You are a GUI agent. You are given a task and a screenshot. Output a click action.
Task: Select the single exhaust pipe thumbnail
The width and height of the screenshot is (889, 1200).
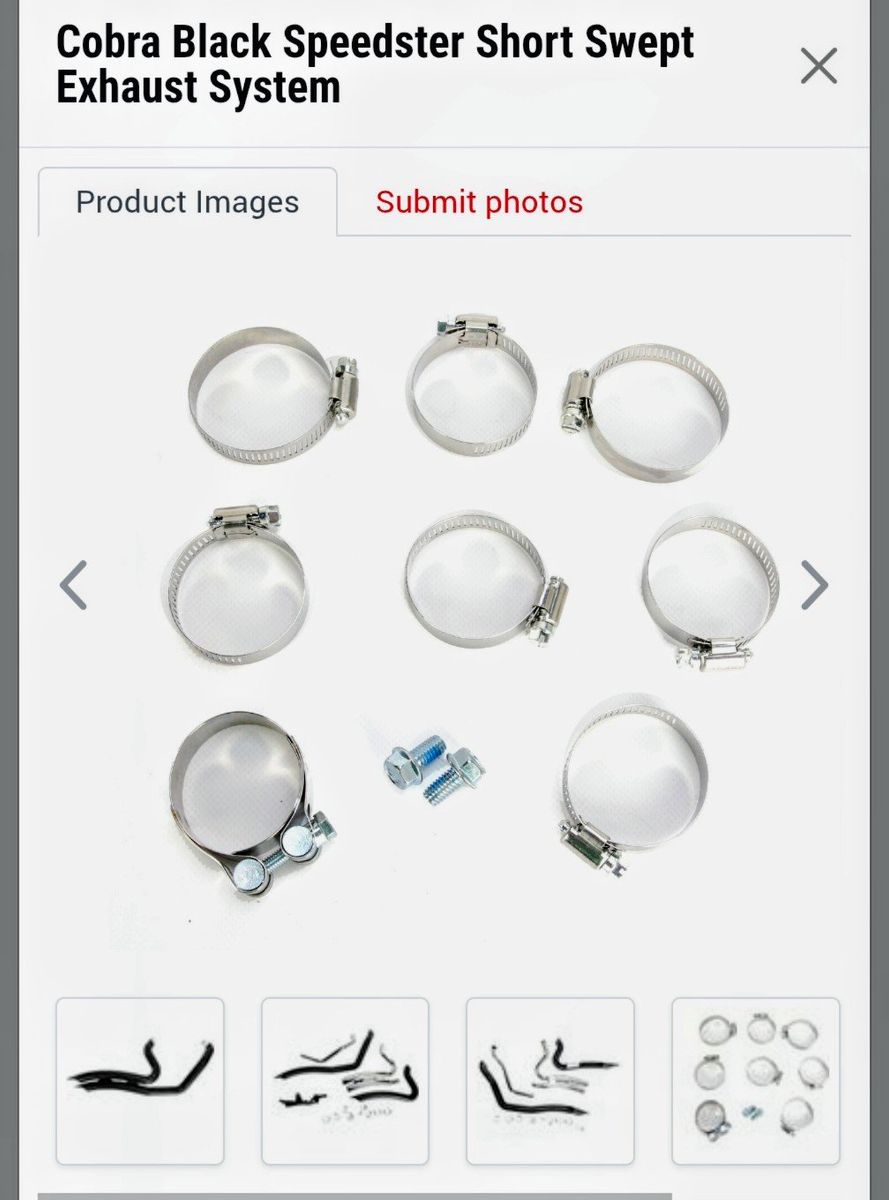pyautogui.click(x=140, y=1081)
